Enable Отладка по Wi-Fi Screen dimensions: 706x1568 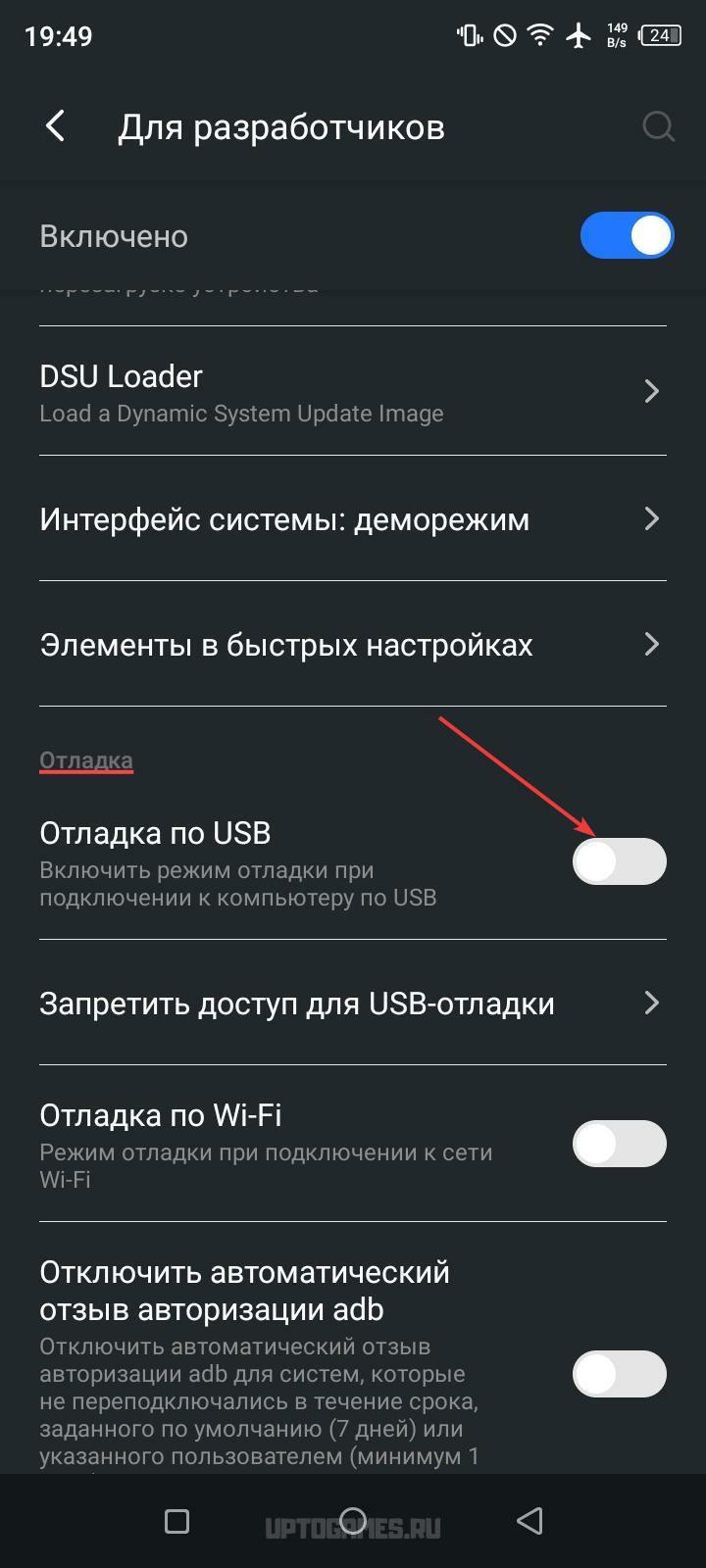point(619,1144)
